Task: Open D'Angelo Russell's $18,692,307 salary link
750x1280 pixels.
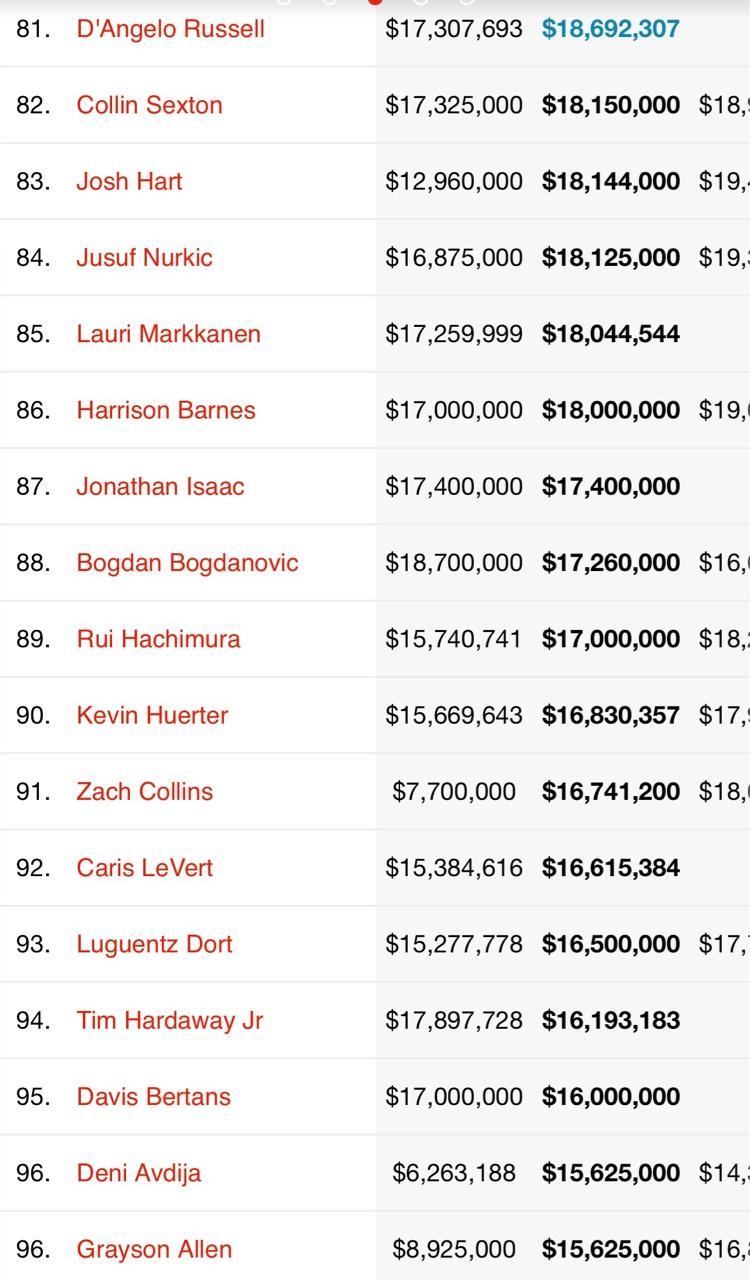Action: [611, 29]
